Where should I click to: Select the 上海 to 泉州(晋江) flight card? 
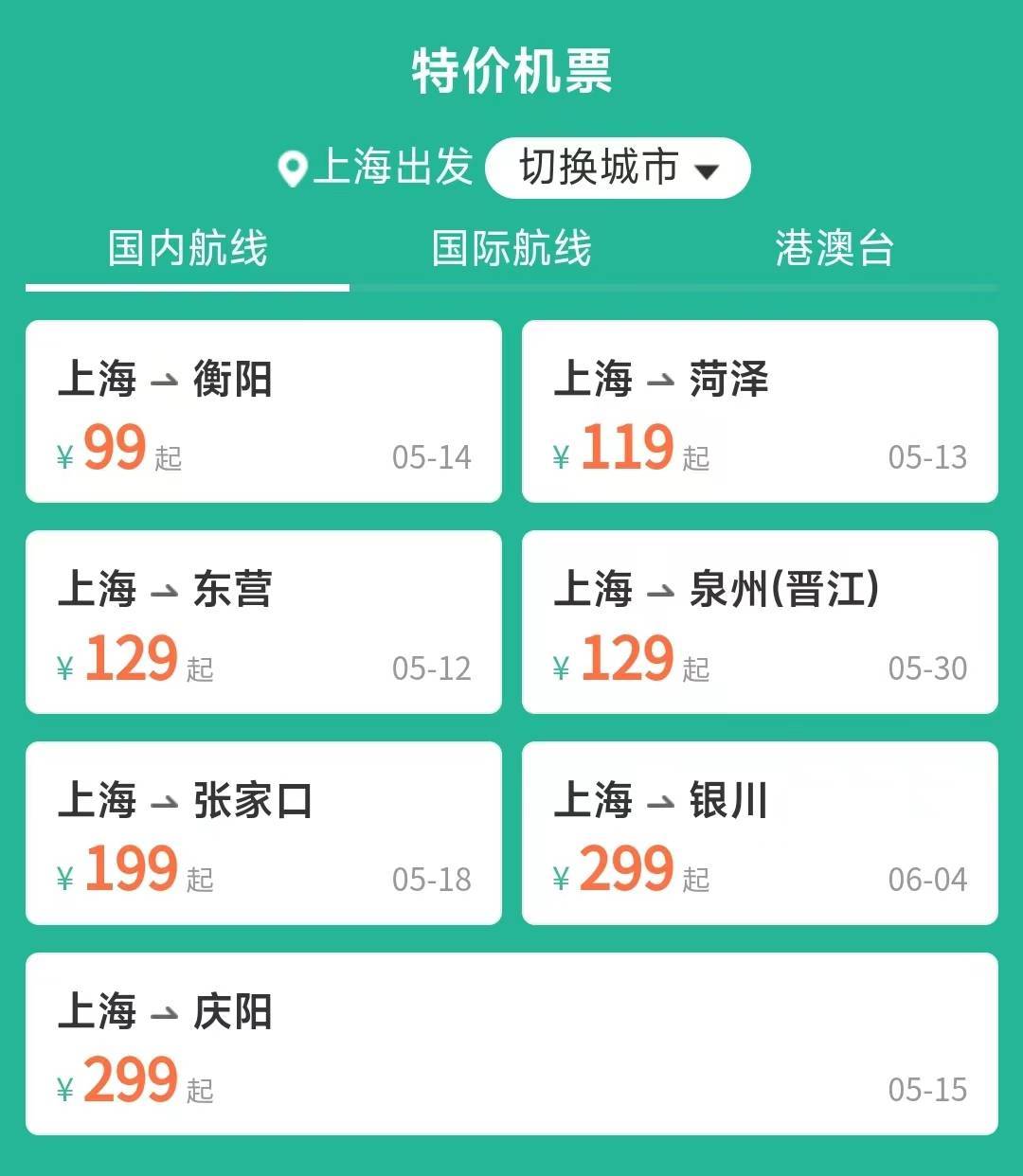tap(760, 622)
